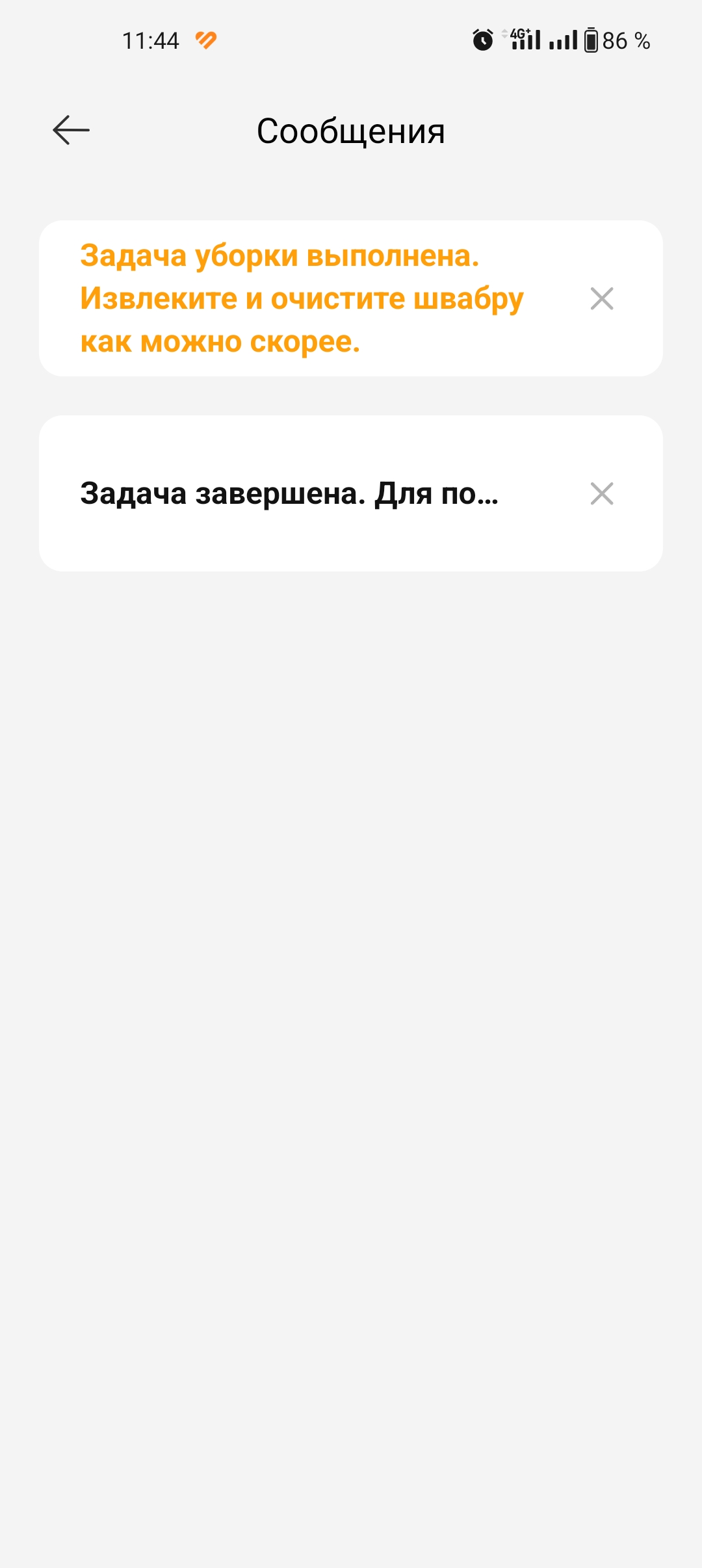Open the 'Задача уборки выполнена' message

coord(302,298)
